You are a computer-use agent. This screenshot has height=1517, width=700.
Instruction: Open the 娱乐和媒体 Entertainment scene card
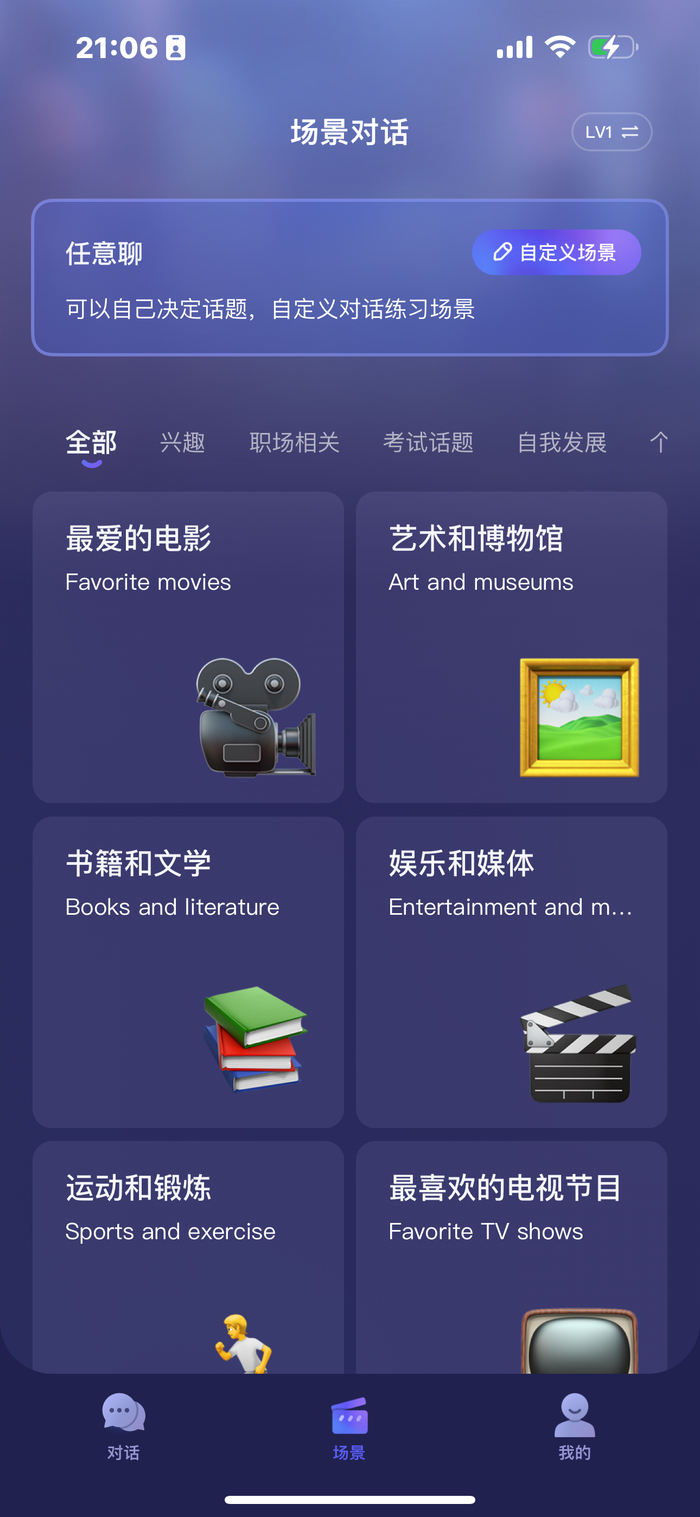[511, 972]
